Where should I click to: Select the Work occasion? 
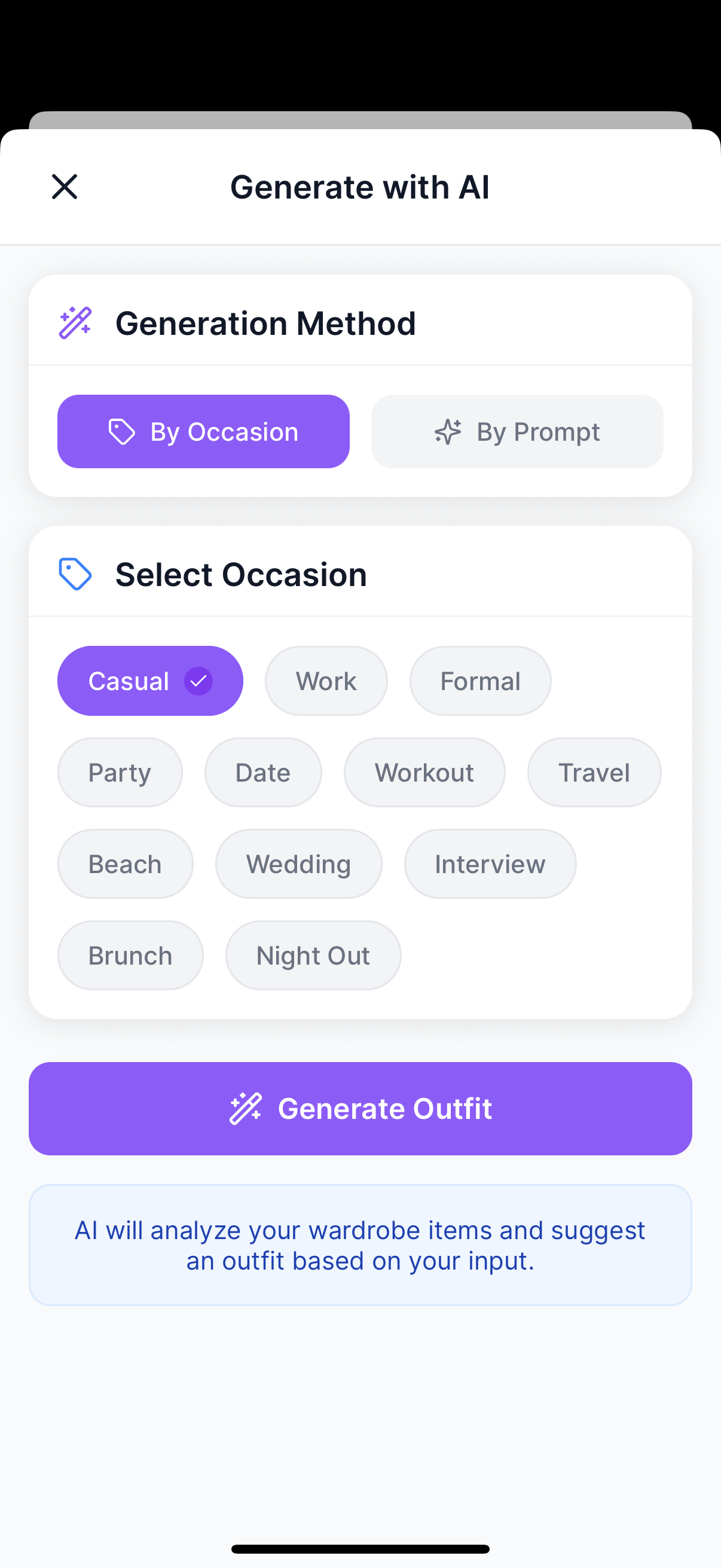[326, 681]
